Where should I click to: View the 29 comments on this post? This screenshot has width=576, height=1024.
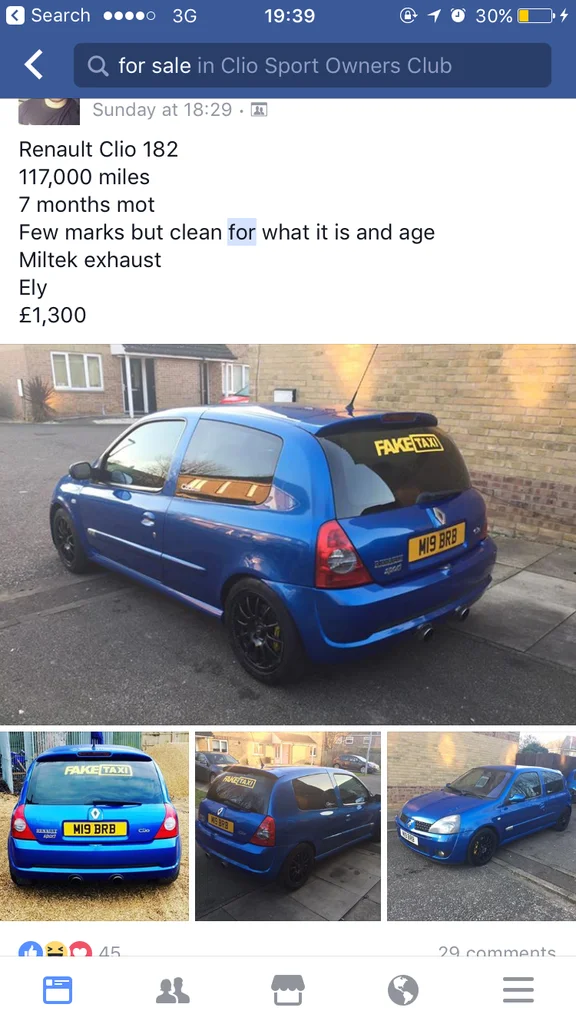(x=497, y=952)
